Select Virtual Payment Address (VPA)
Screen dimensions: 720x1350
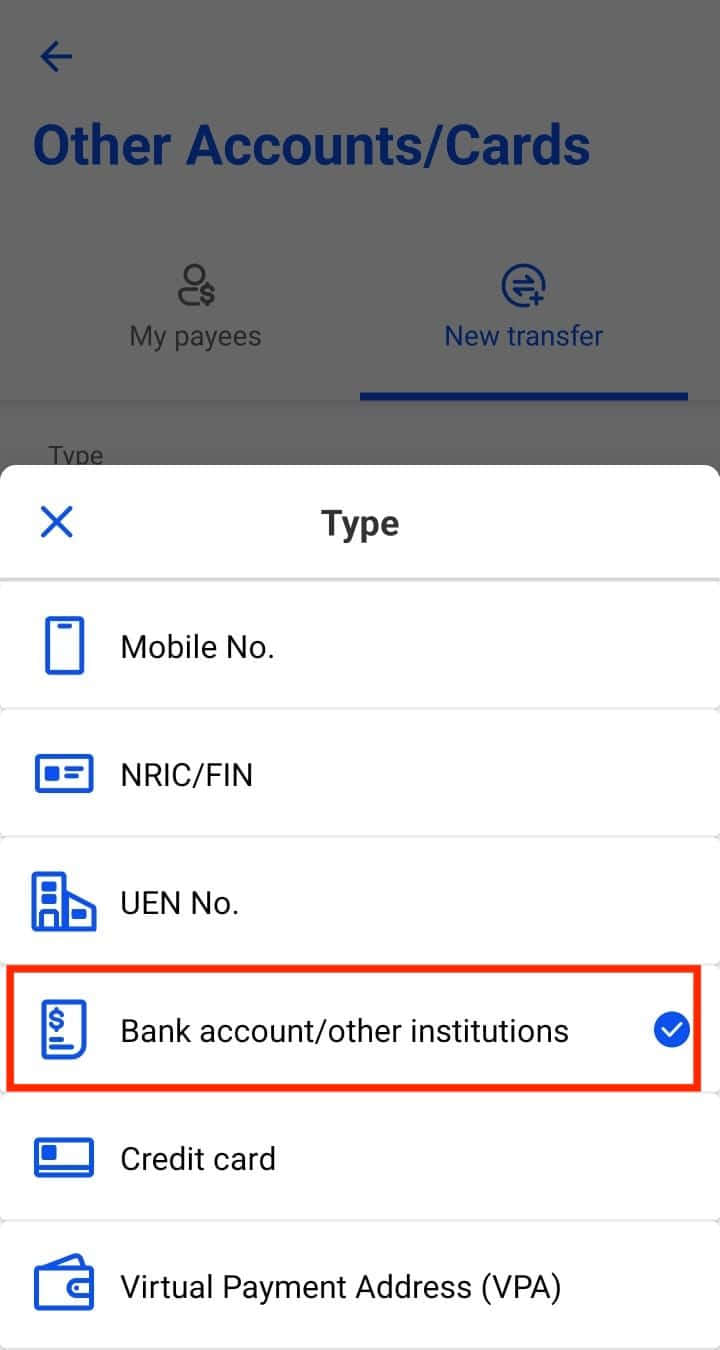point(360,1286)
